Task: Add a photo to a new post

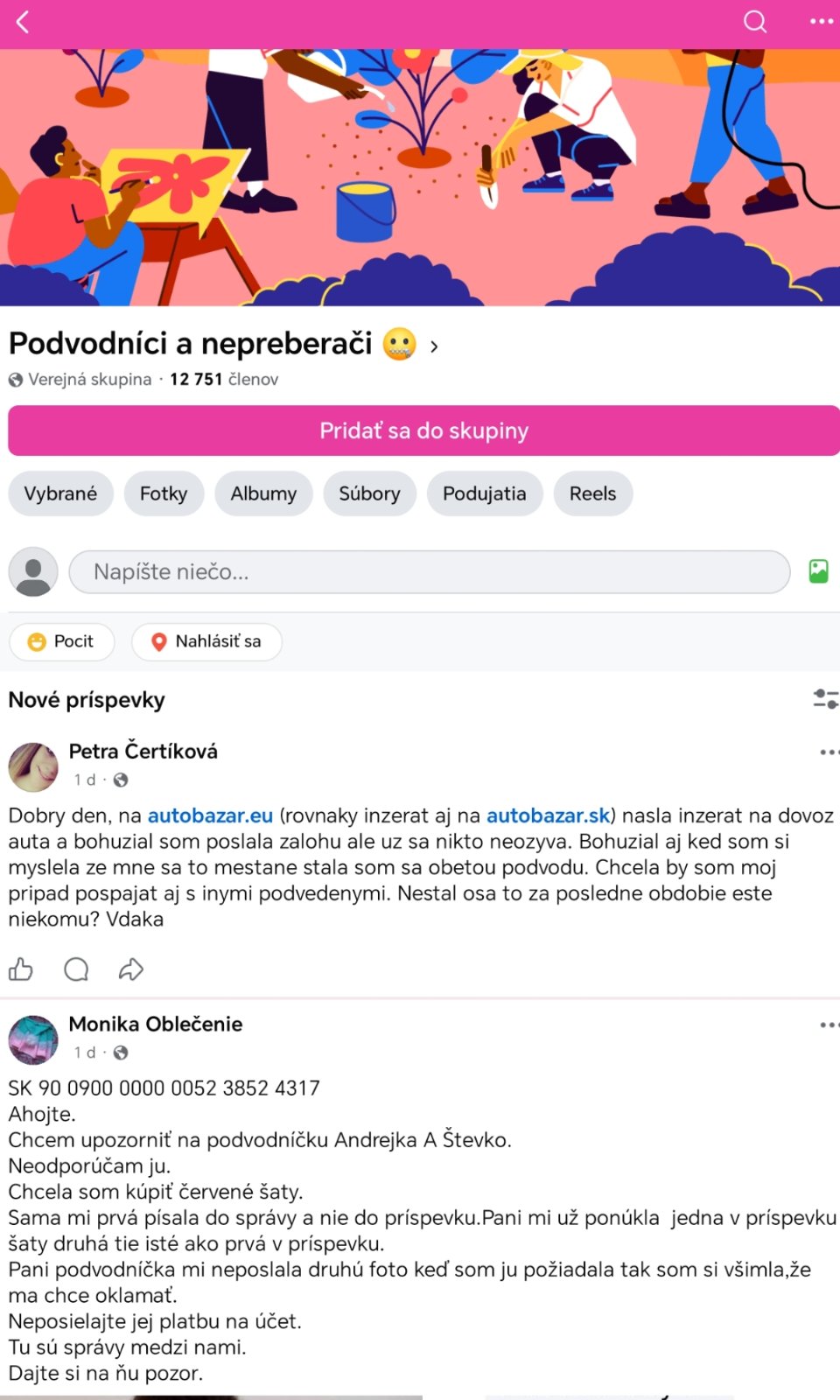Action: [818, 571]
